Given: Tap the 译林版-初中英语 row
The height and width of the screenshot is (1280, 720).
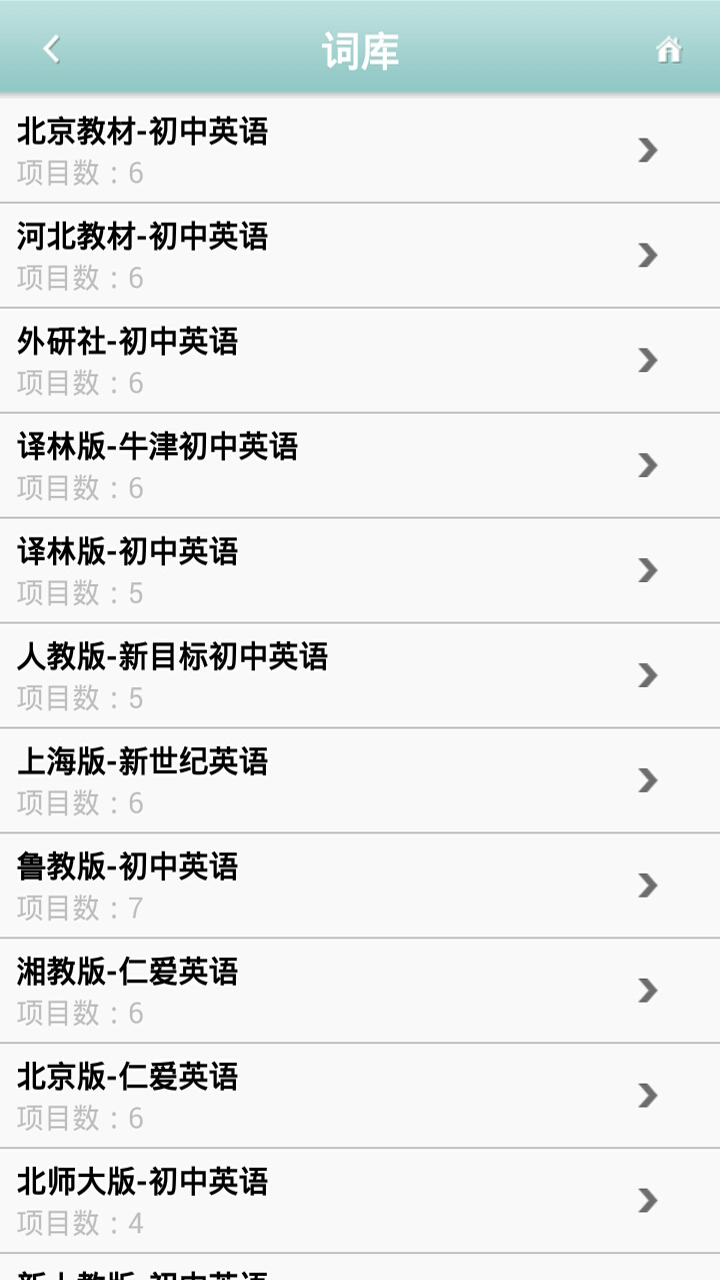Looking at the screenshot, I should click(x=360, y=570).
